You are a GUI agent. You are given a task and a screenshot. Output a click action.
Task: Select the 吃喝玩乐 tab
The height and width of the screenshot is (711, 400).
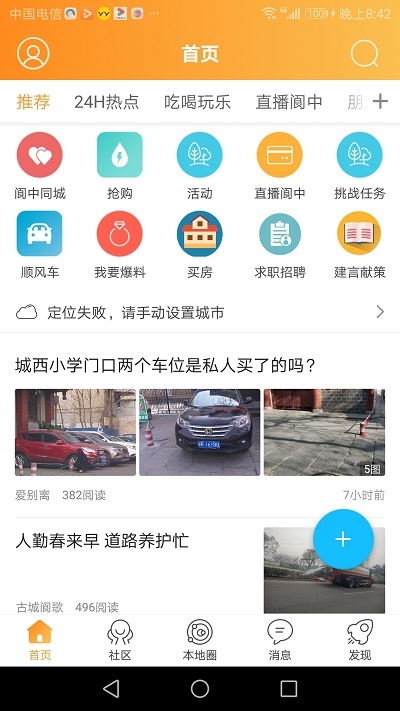point(197,102)
